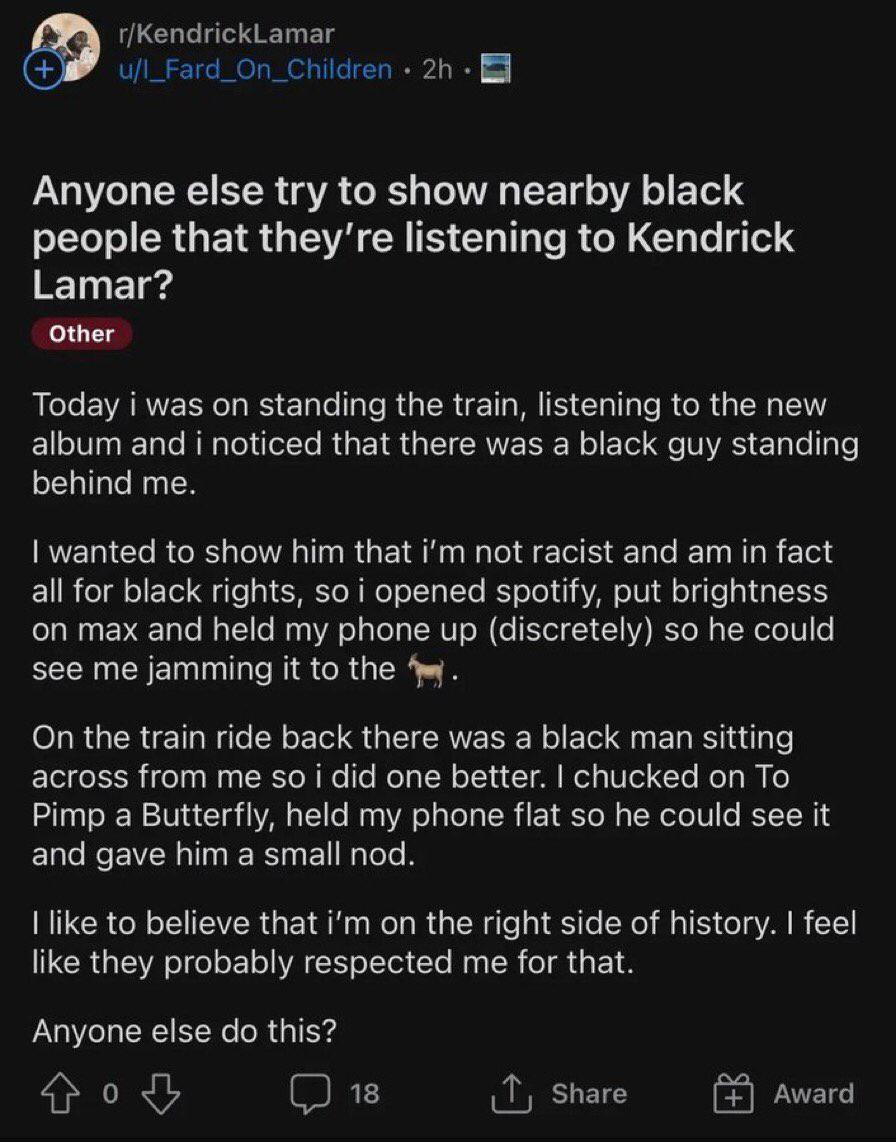Open the r/KendrickLamar subreddit
The height and width of the screenshot is (1142, 896).
coord(226,33)
